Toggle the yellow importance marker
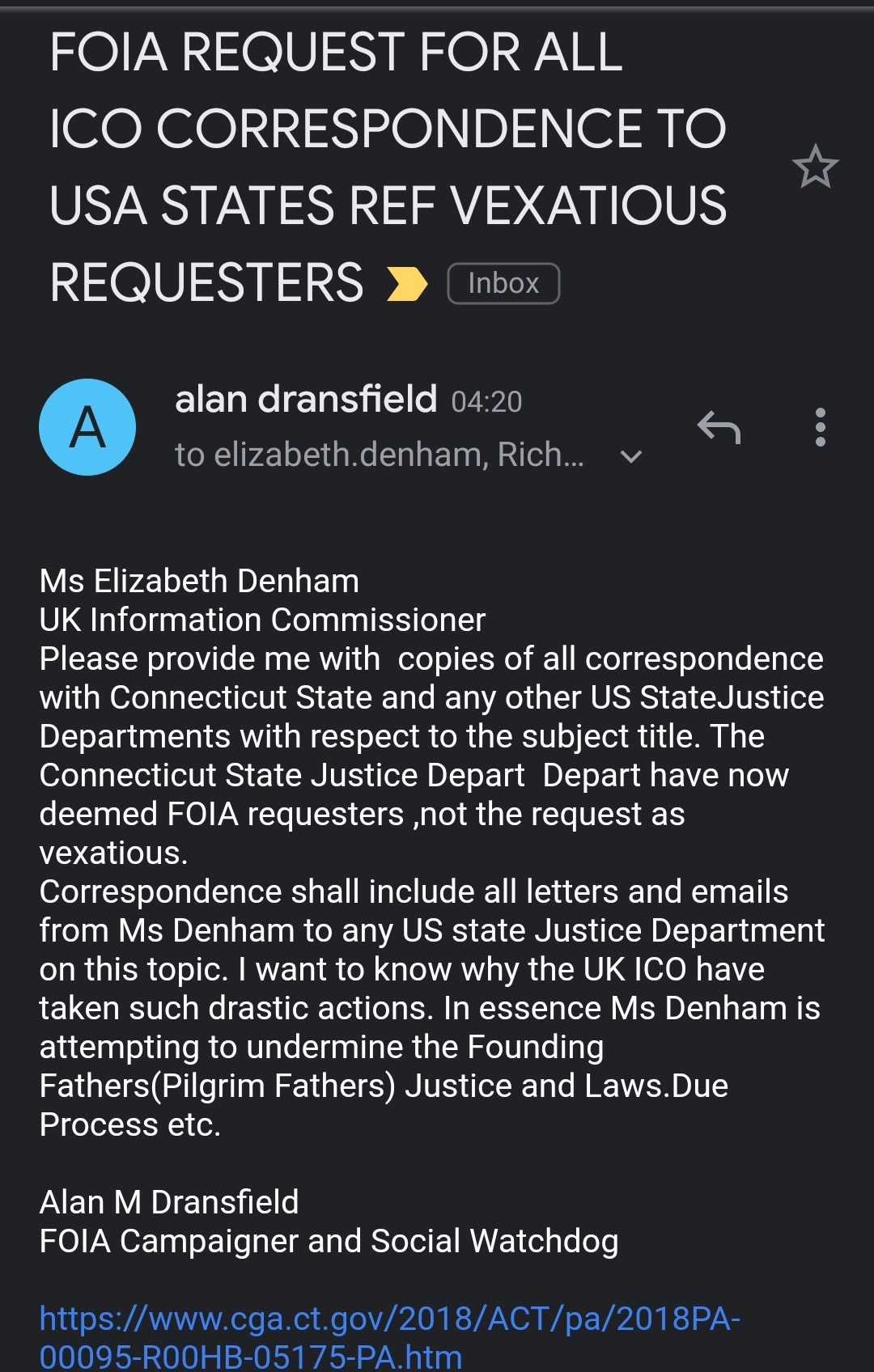This screenshot has width=874, height=1372. [x=407, y=284]
